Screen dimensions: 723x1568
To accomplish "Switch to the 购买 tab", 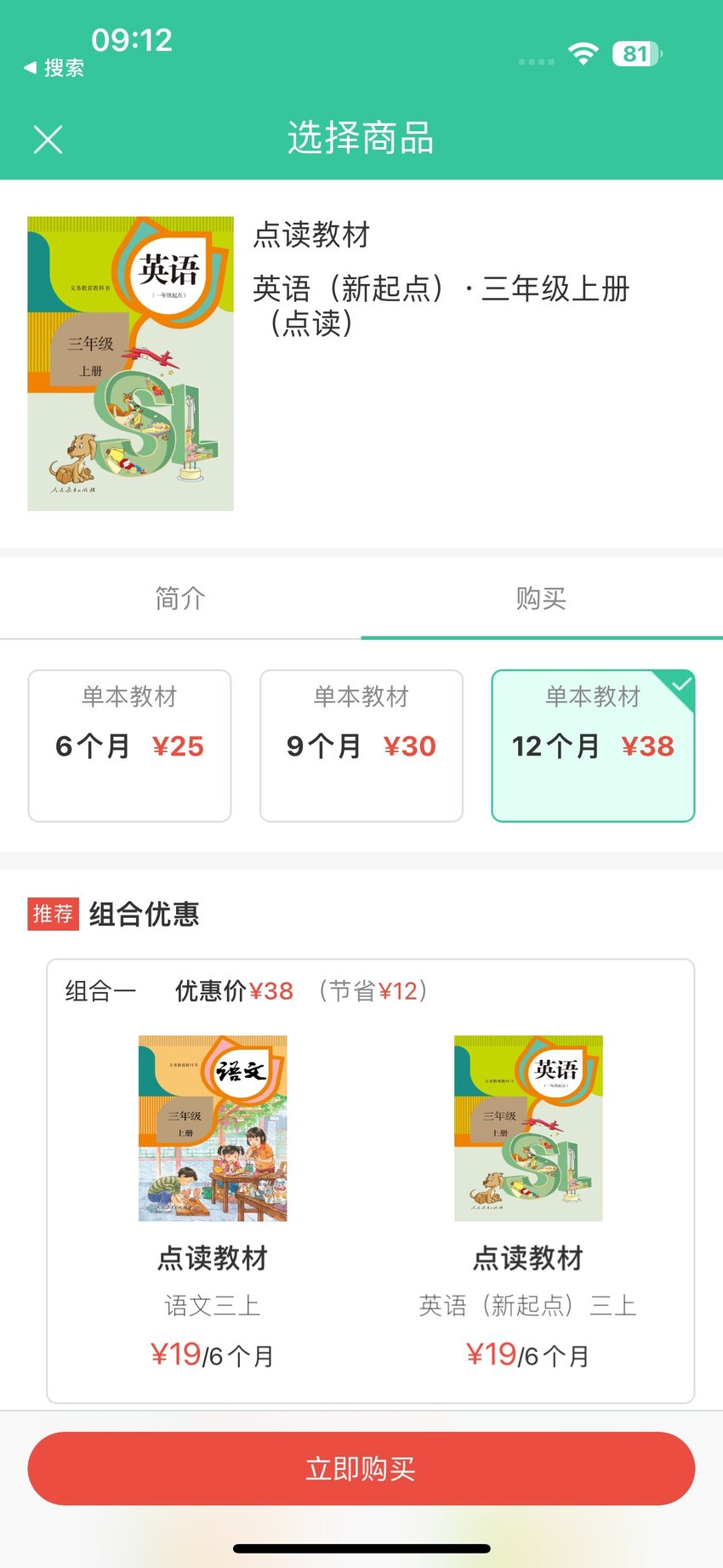I will [x=542, y=598].
